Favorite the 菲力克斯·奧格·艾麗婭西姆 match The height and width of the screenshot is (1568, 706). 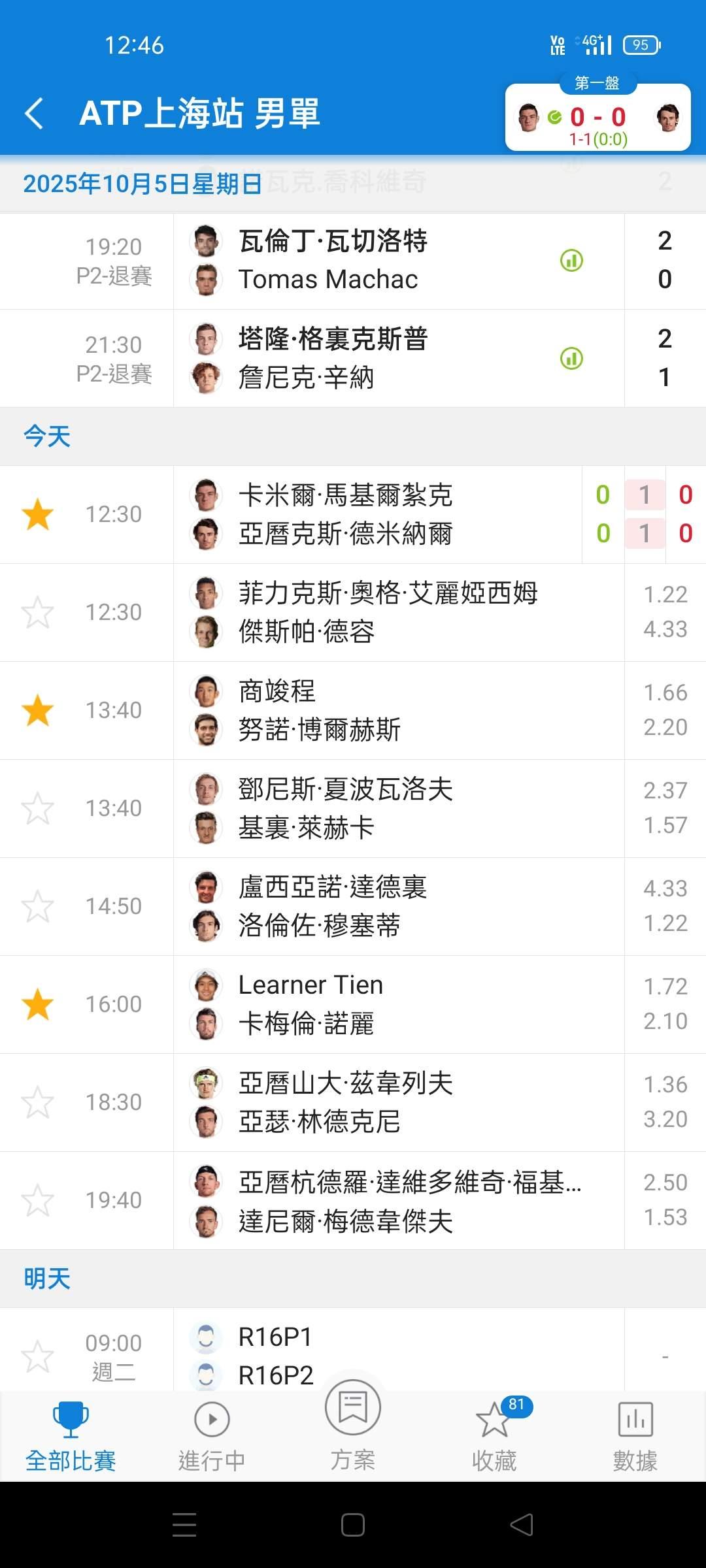pos(38,612)
